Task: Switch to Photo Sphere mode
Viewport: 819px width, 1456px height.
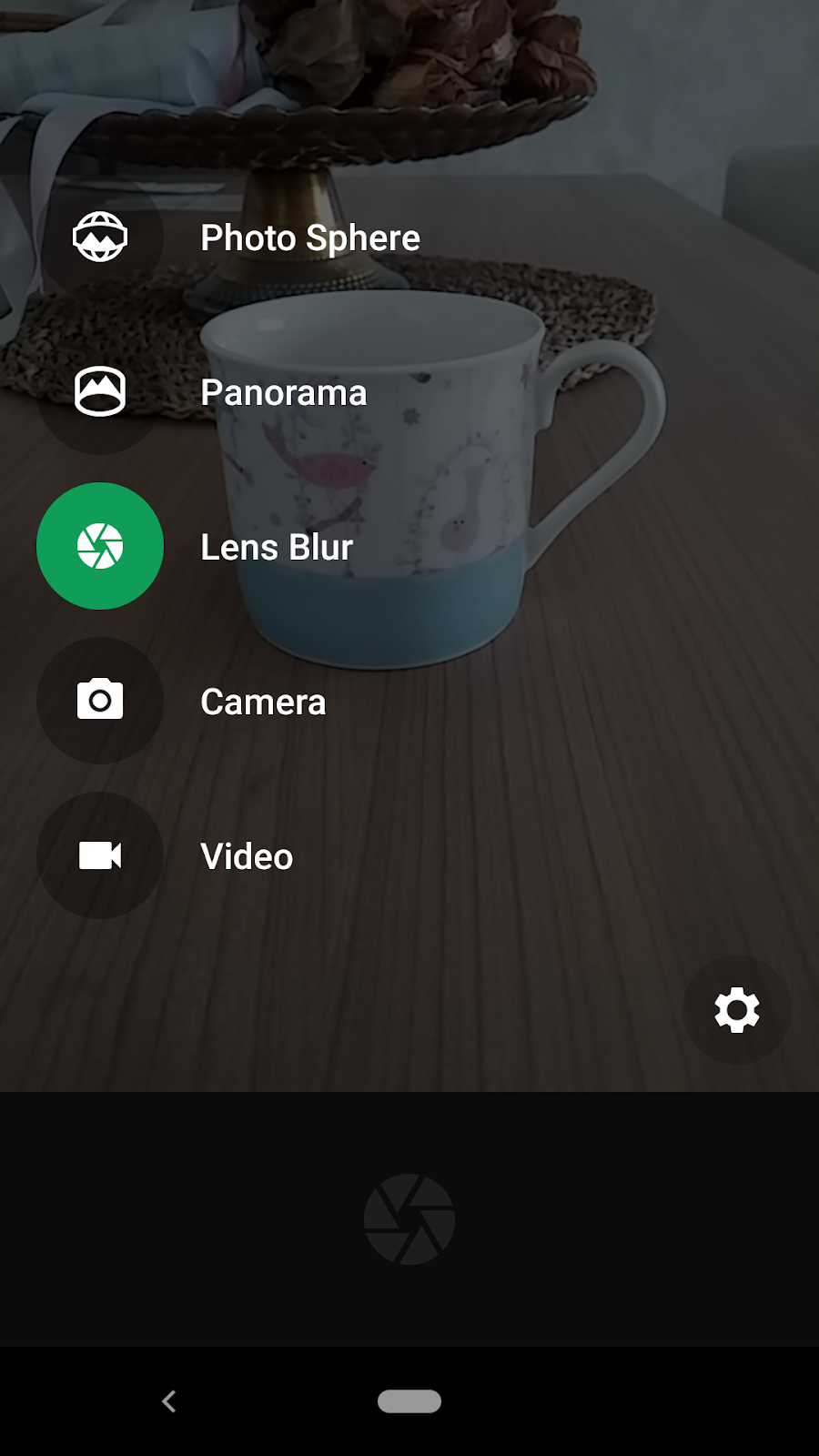Action: [100, 237]
